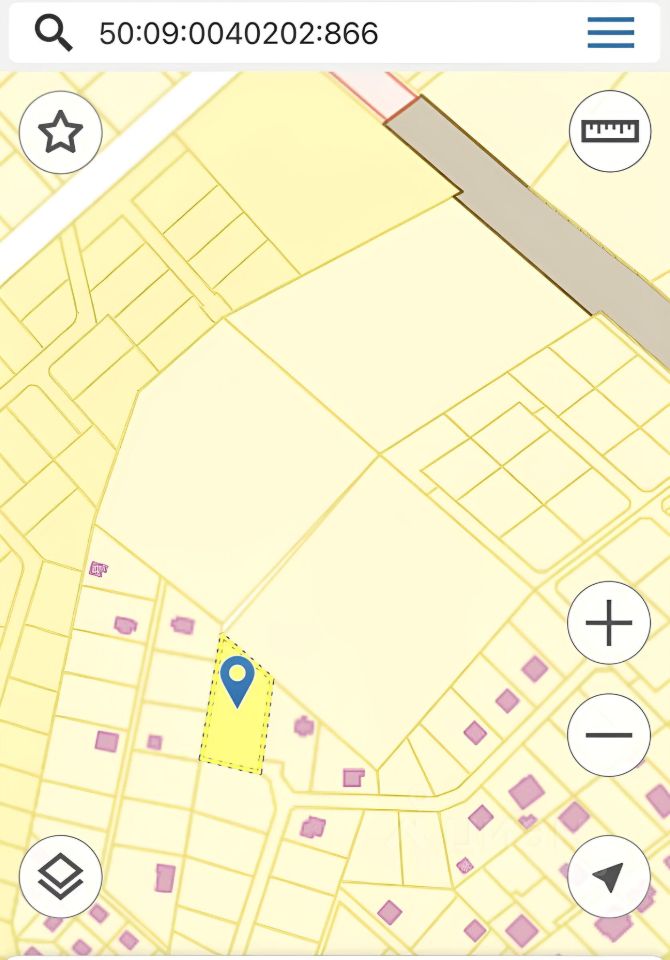Zoom in with the plus button
The width and height of the screenshot is (670, 960).
tap(608, 624)
